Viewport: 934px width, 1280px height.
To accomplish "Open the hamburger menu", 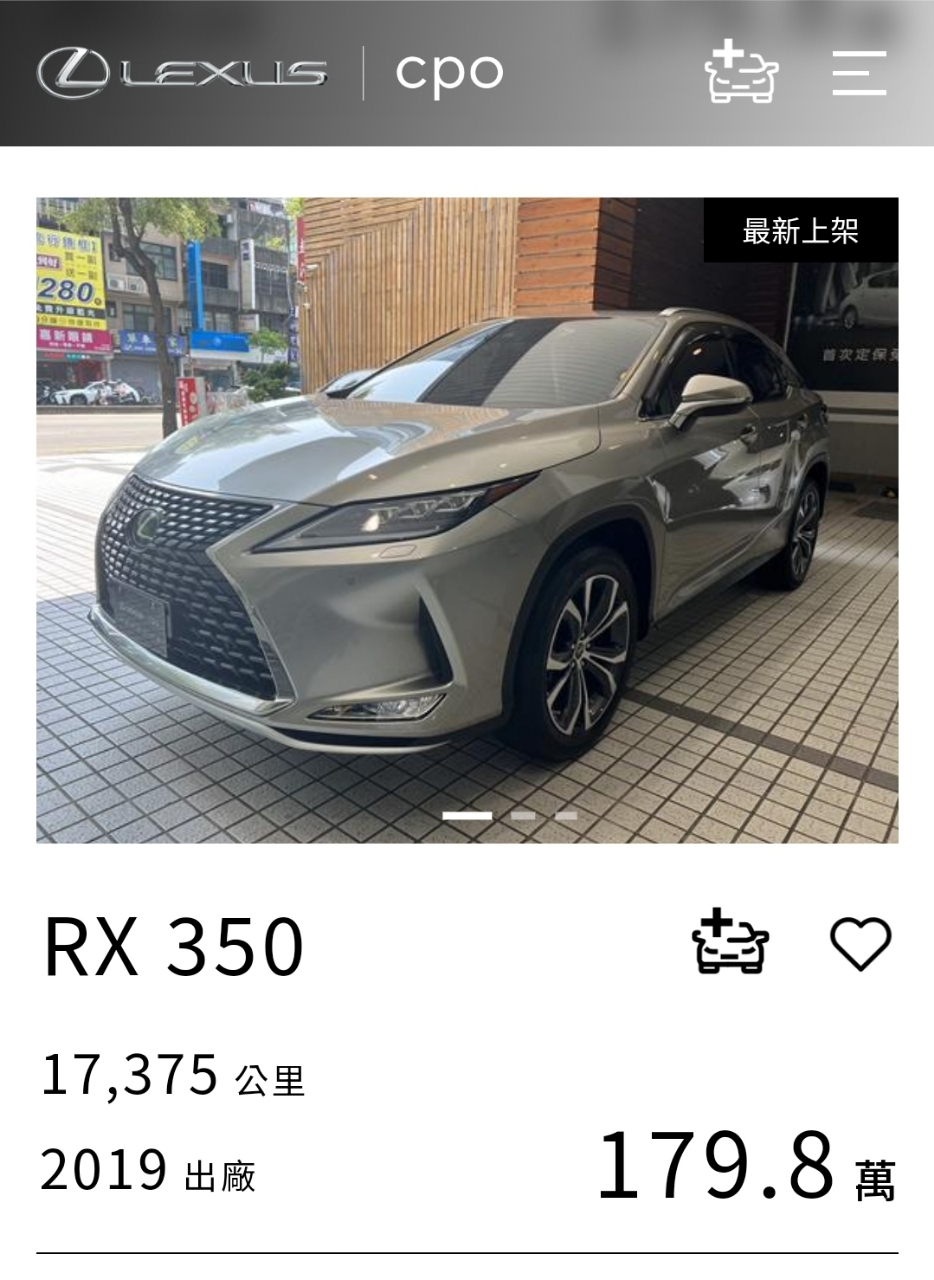I will 859,74.
